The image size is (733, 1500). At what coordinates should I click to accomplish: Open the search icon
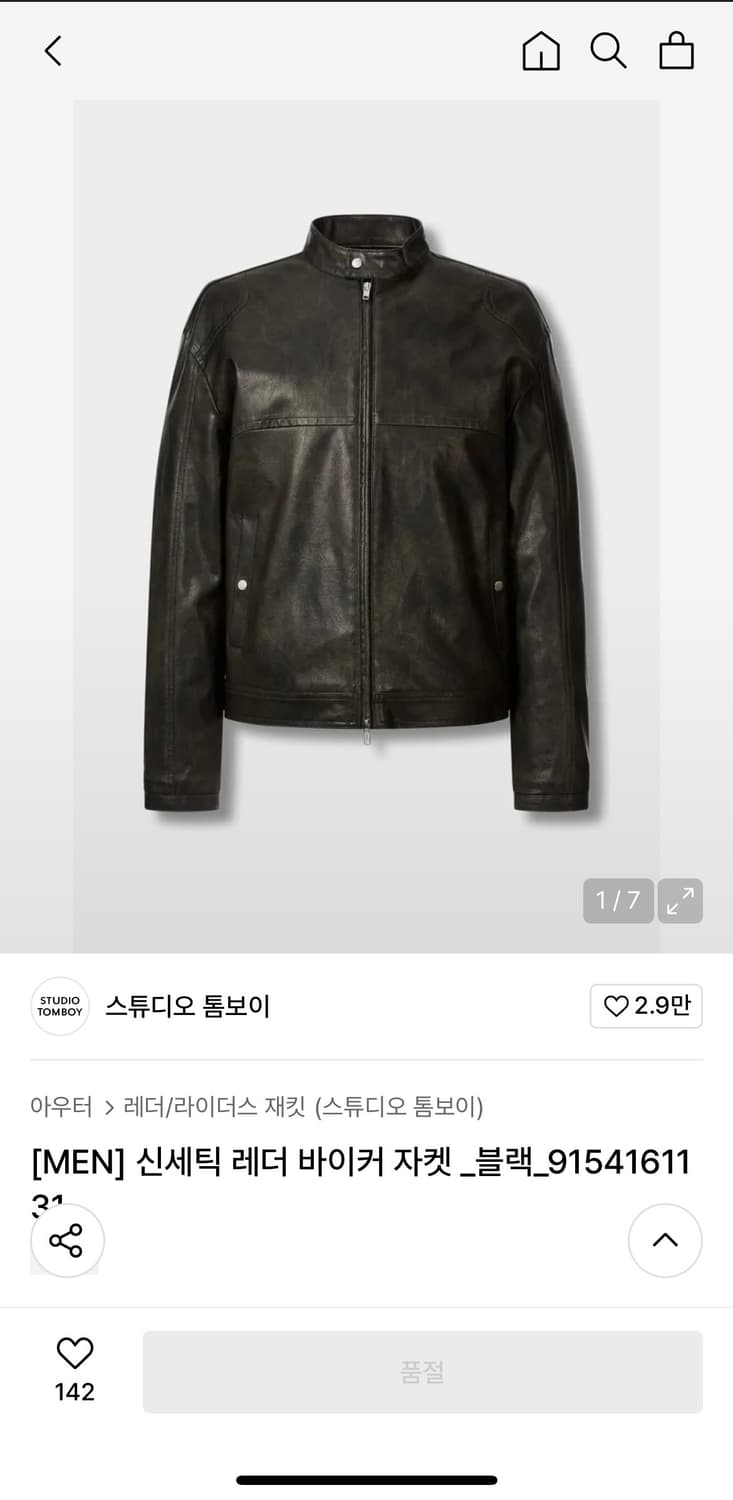coord(609,50)
